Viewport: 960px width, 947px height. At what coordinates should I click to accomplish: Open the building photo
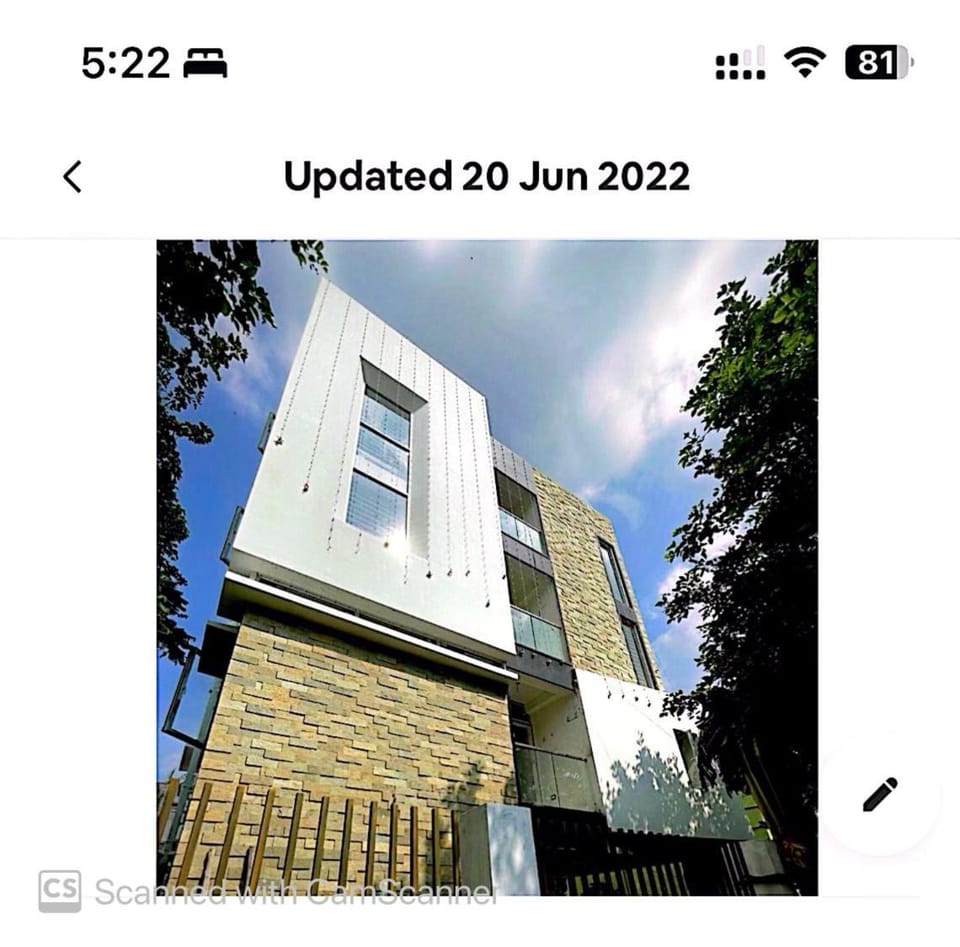pos(487,567)
